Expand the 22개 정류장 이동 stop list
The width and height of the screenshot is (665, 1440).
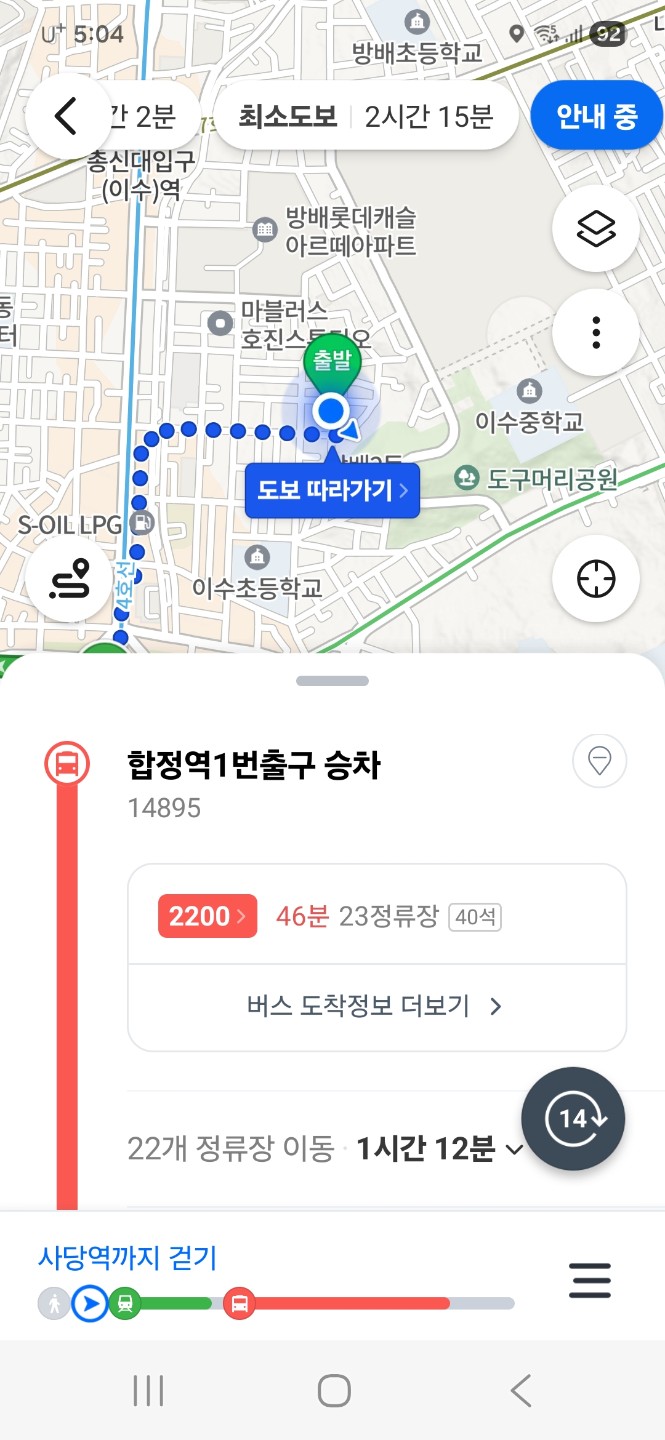pyautogui.click(x=325, y=1150)
